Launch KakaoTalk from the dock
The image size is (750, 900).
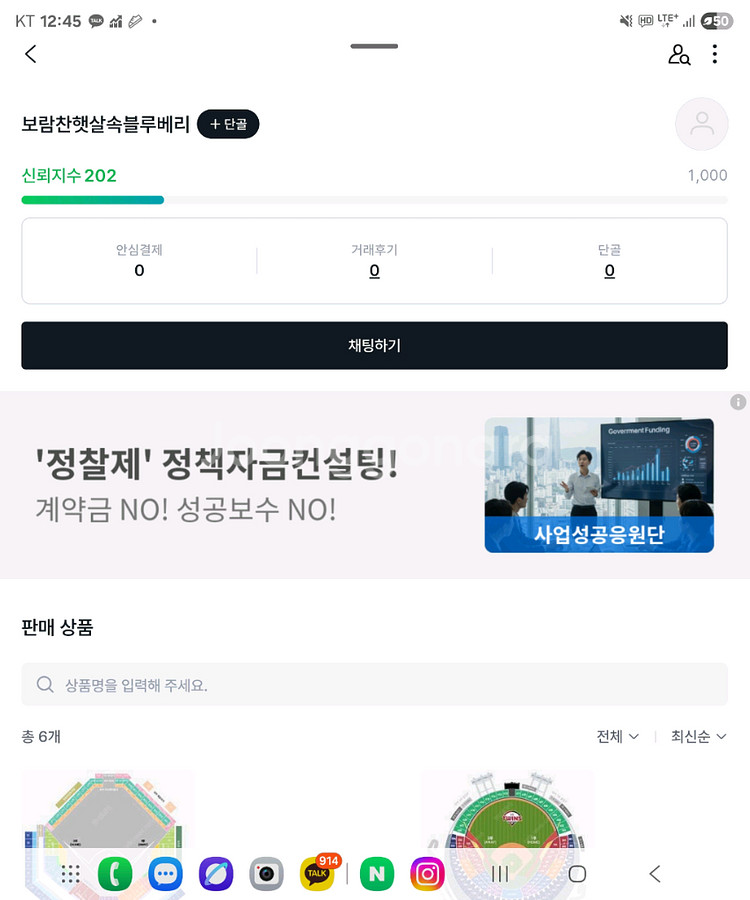(318, 874)
